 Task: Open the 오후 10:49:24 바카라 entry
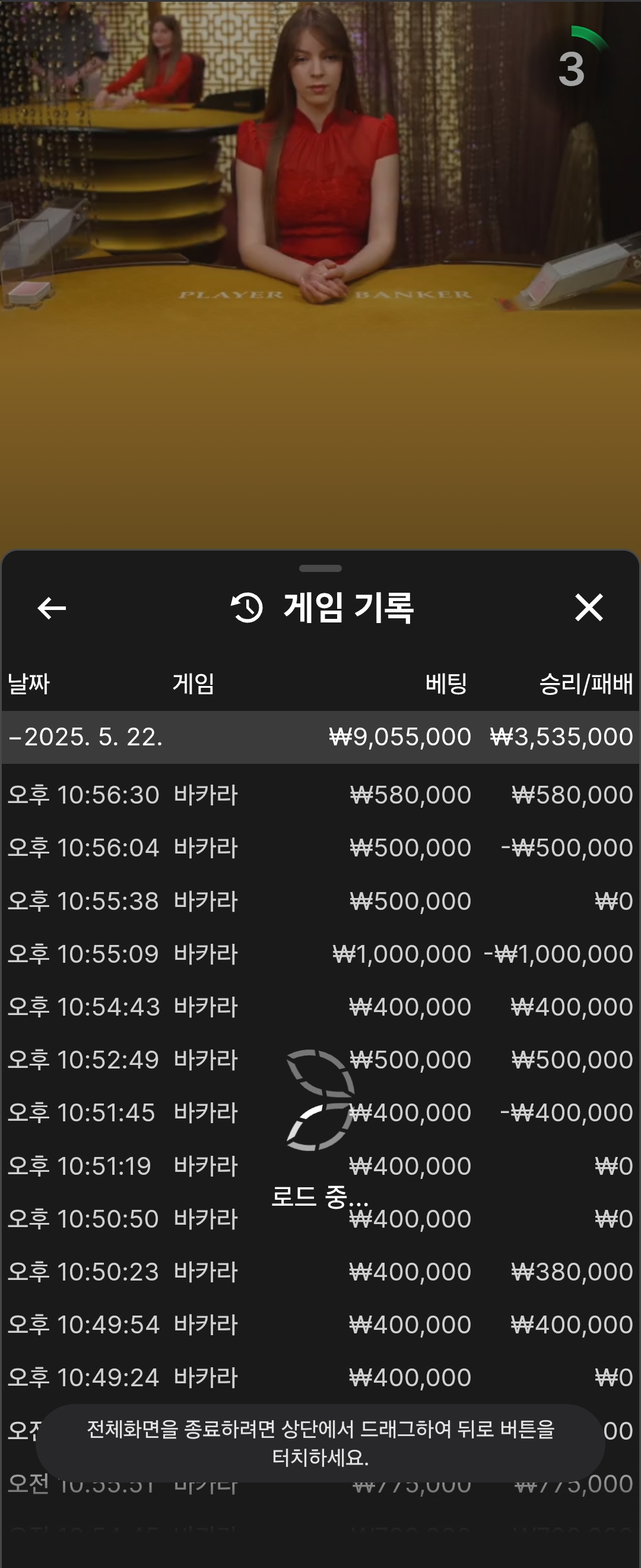tap(320, 1377)
